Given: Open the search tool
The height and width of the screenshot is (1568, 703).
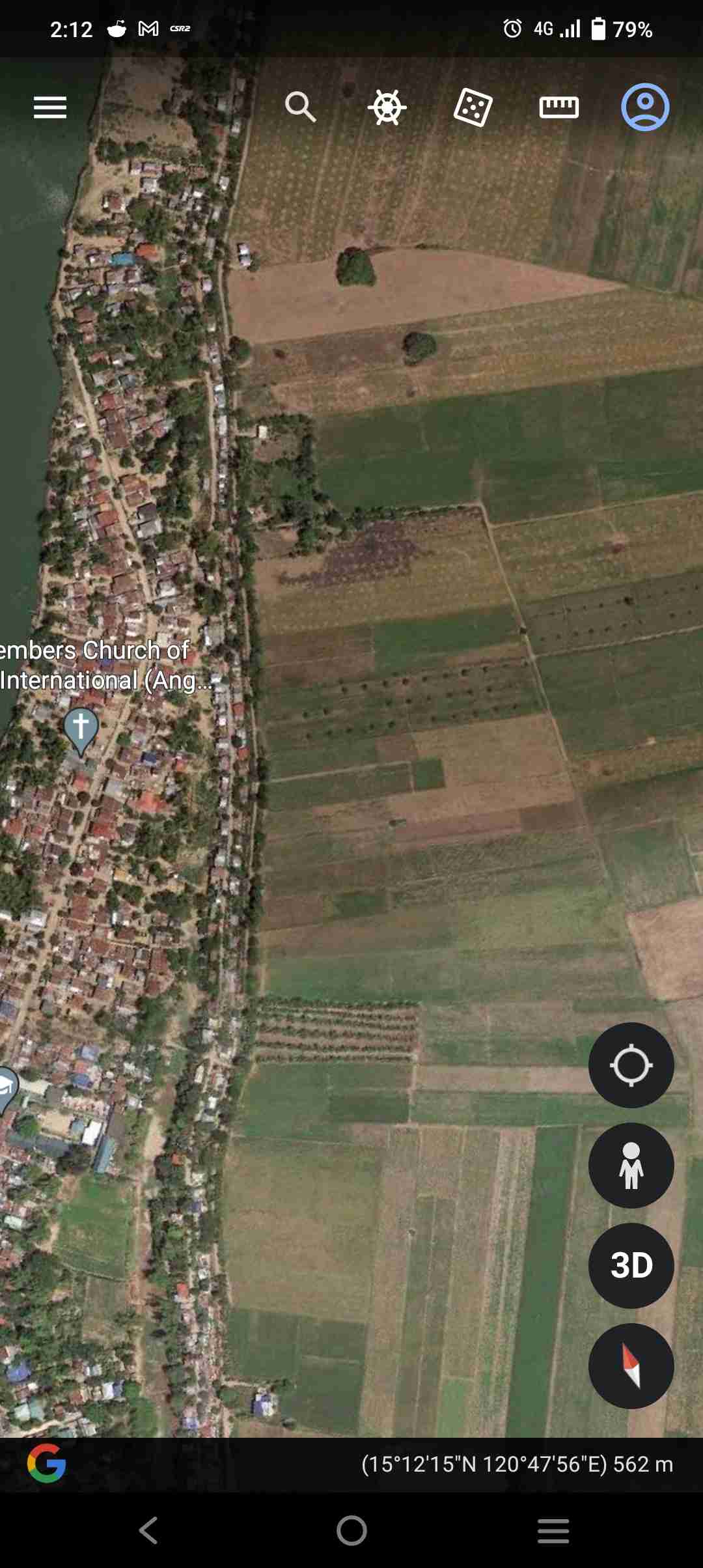Looking at the screenshot, I should tap(300, 107).
